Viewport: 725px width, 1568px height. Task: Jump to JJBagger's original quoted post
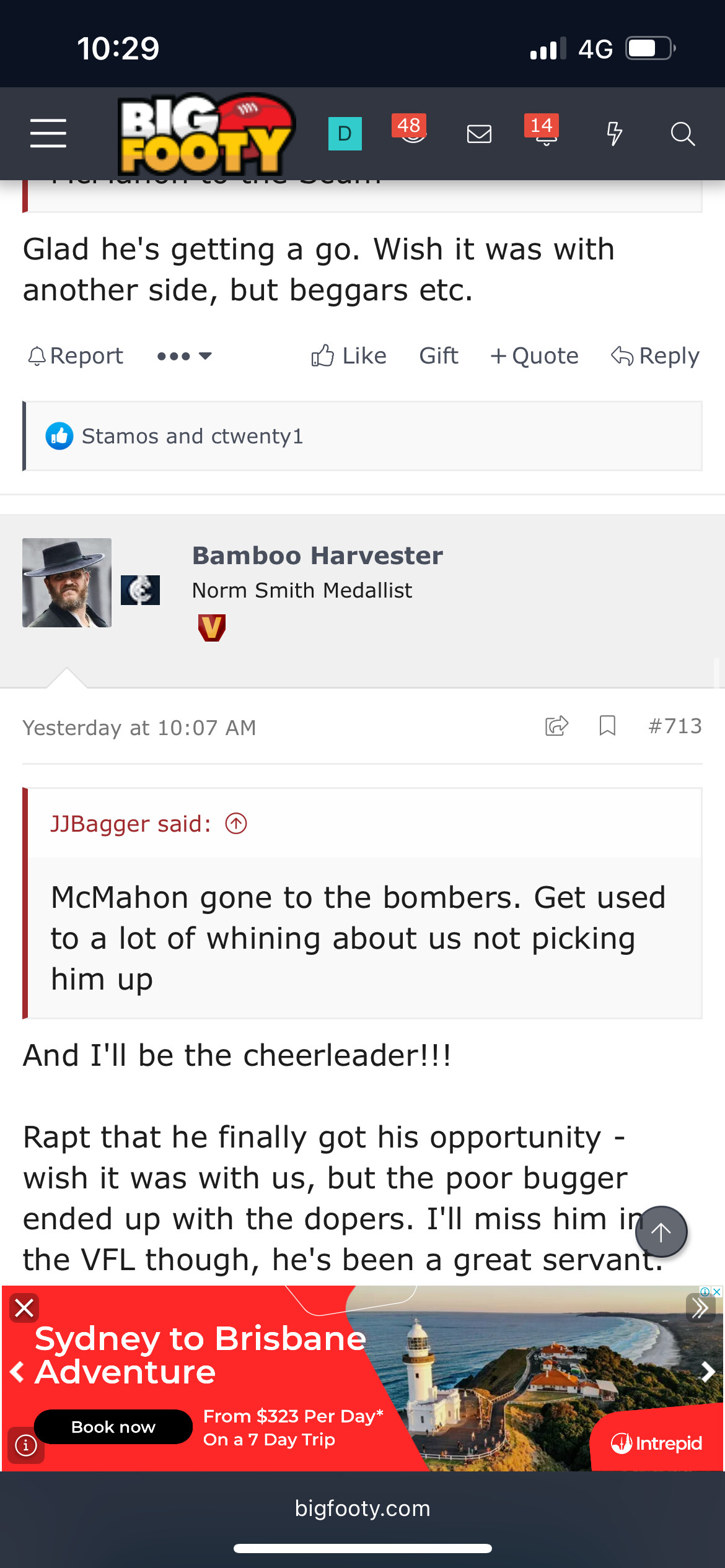coord(236,824)
